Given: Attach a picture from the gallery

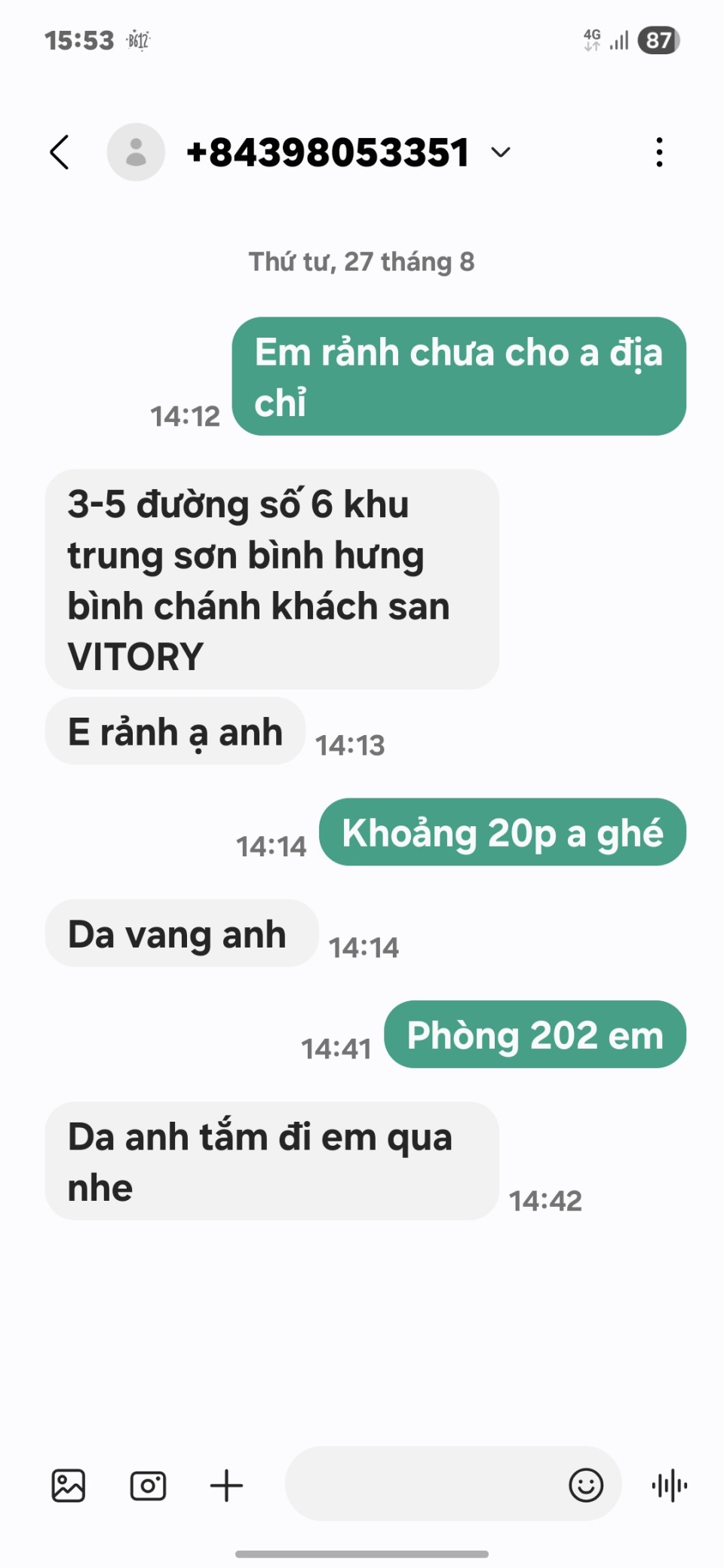Looking at the screenshot, I should [x=69, y=1486].
